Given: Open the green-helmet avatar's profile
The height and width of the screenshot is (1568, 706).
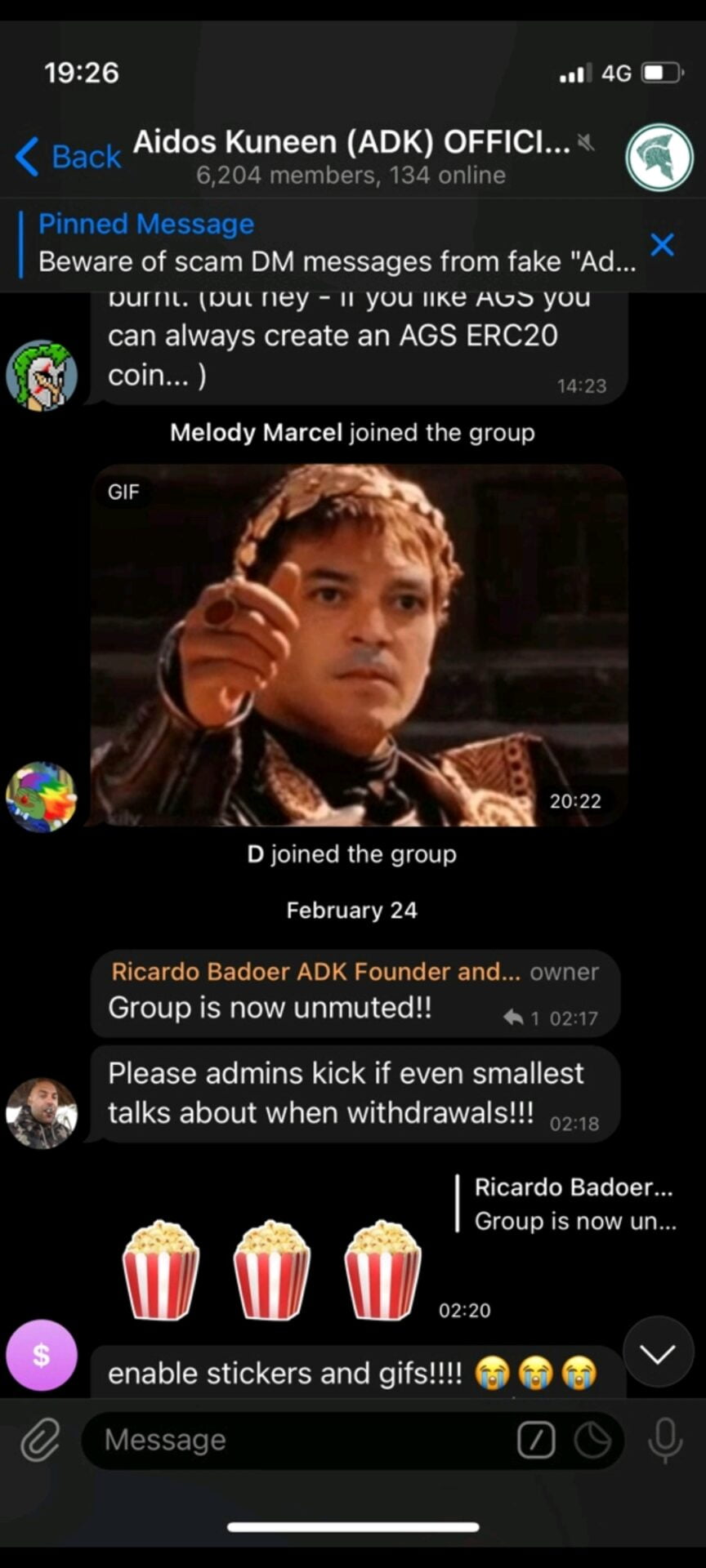Looking at the screenshot, I should point(42,375).
